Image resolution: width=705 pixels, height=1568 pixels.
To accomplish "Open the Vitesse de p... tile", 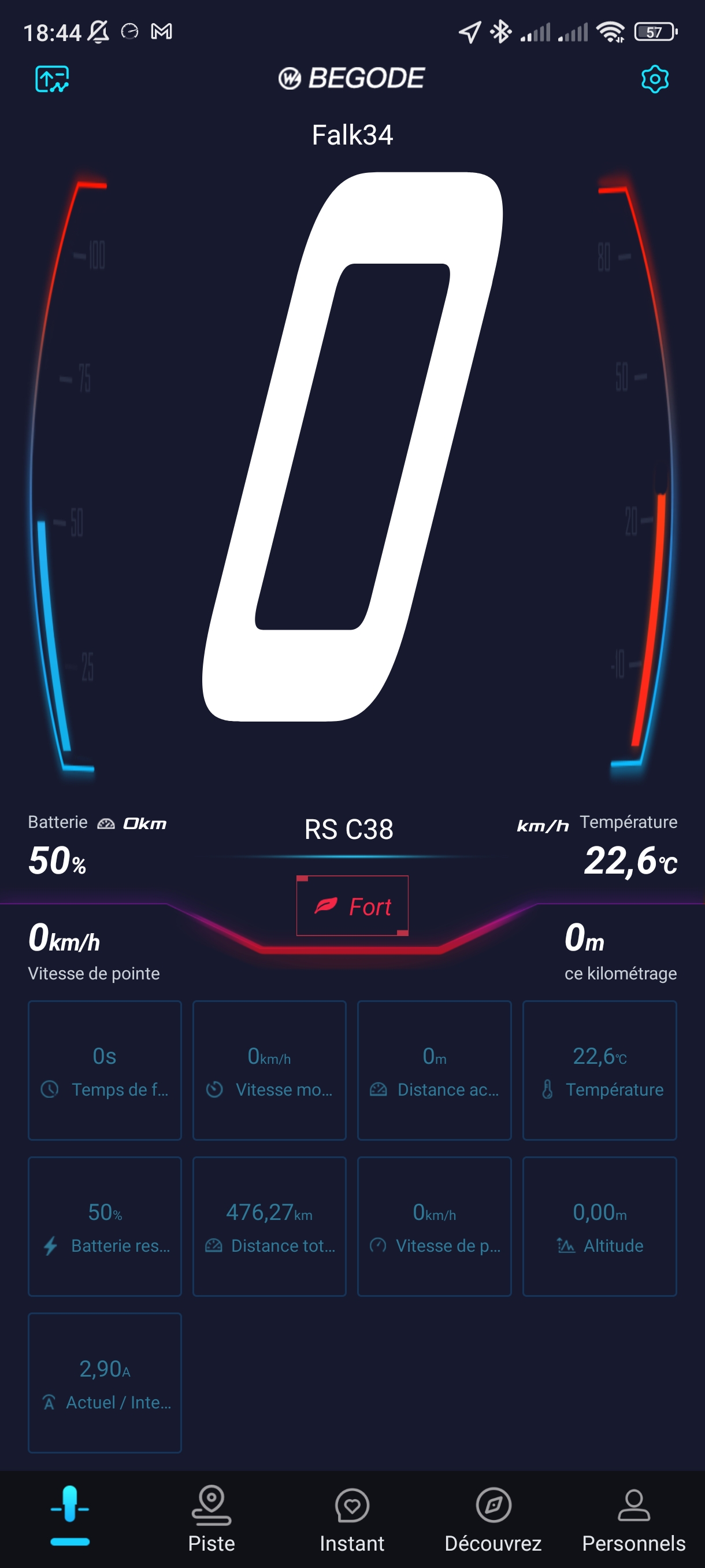I will click(x=435, y=1226).
